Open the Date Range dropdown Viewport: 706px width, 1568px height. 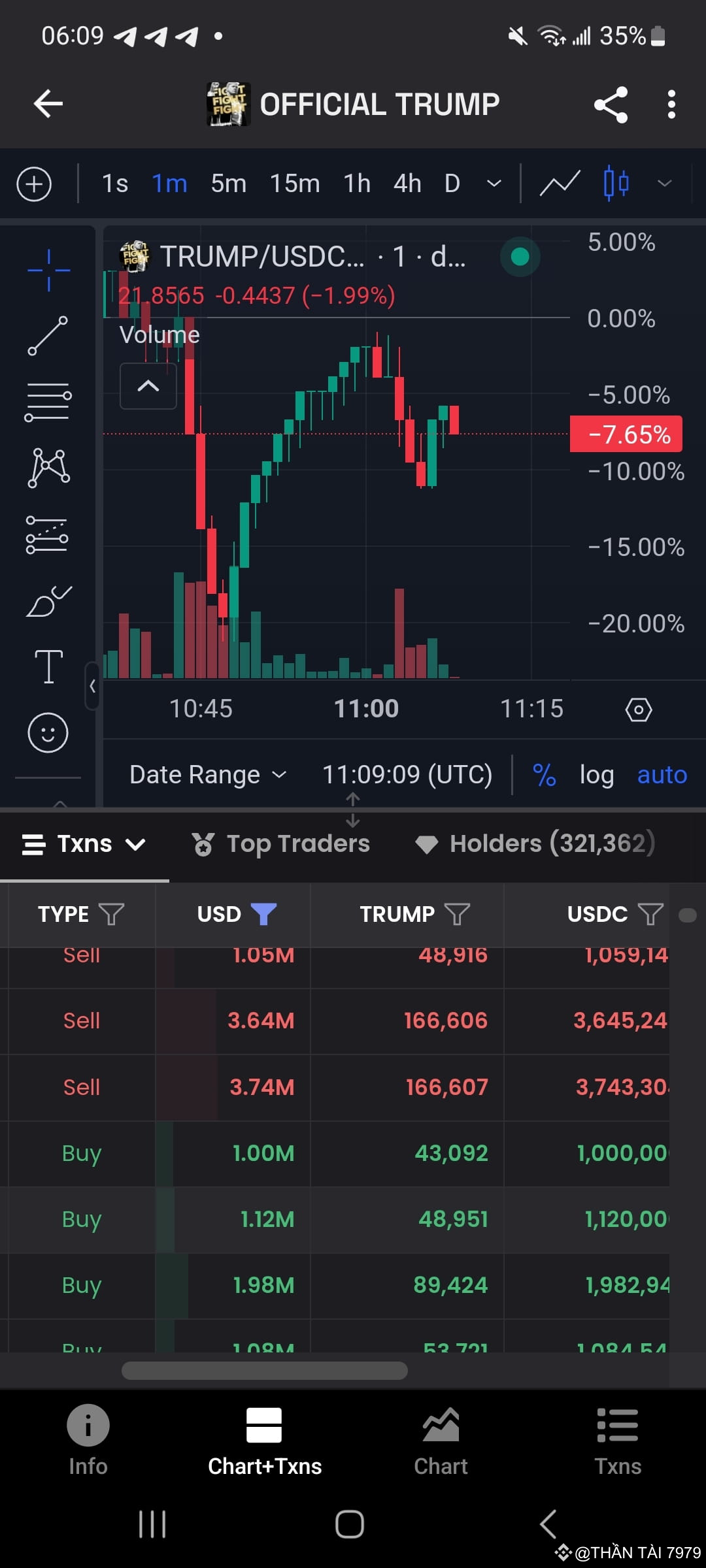point(207,774)
